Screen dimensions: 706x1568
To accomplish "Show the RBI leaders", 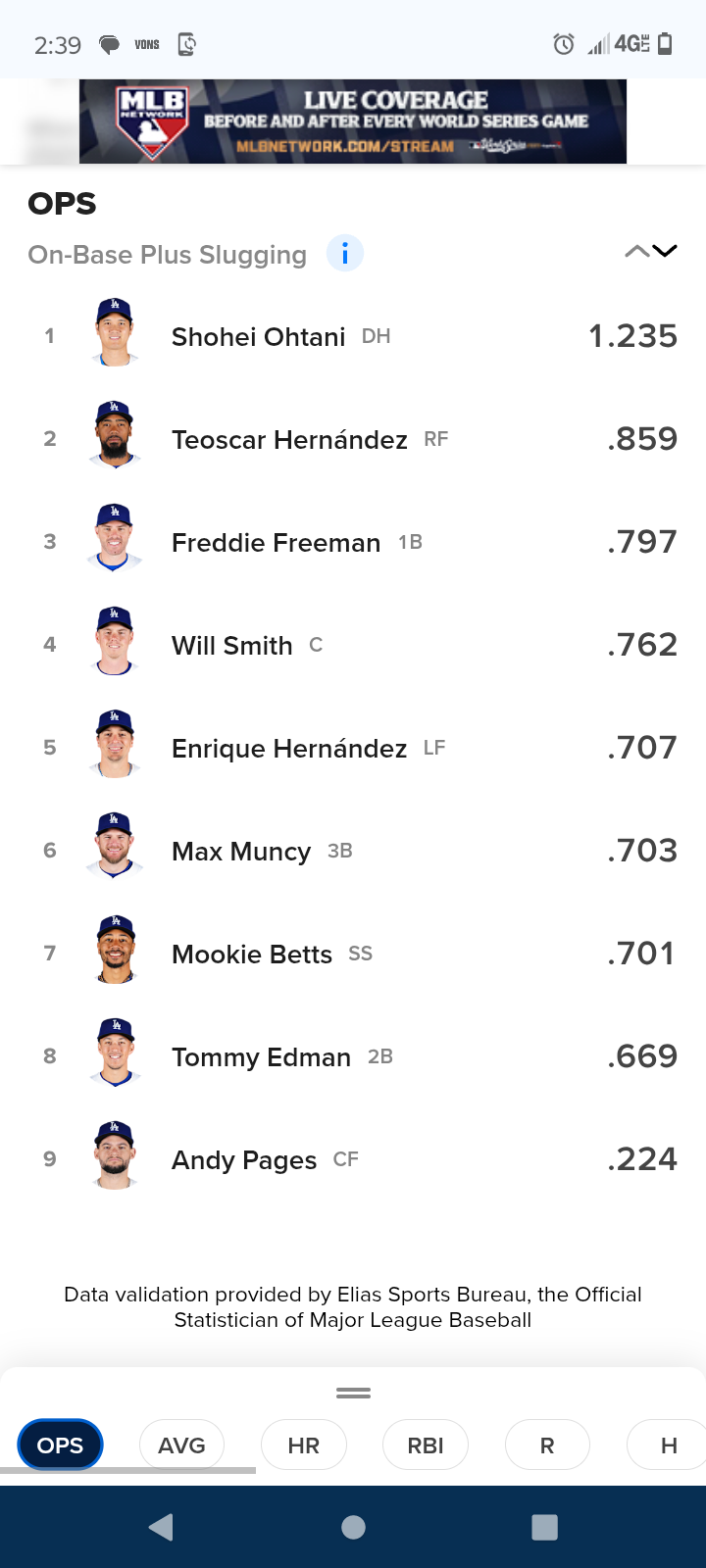I will pyautogui.click(x=426, y=1445).
